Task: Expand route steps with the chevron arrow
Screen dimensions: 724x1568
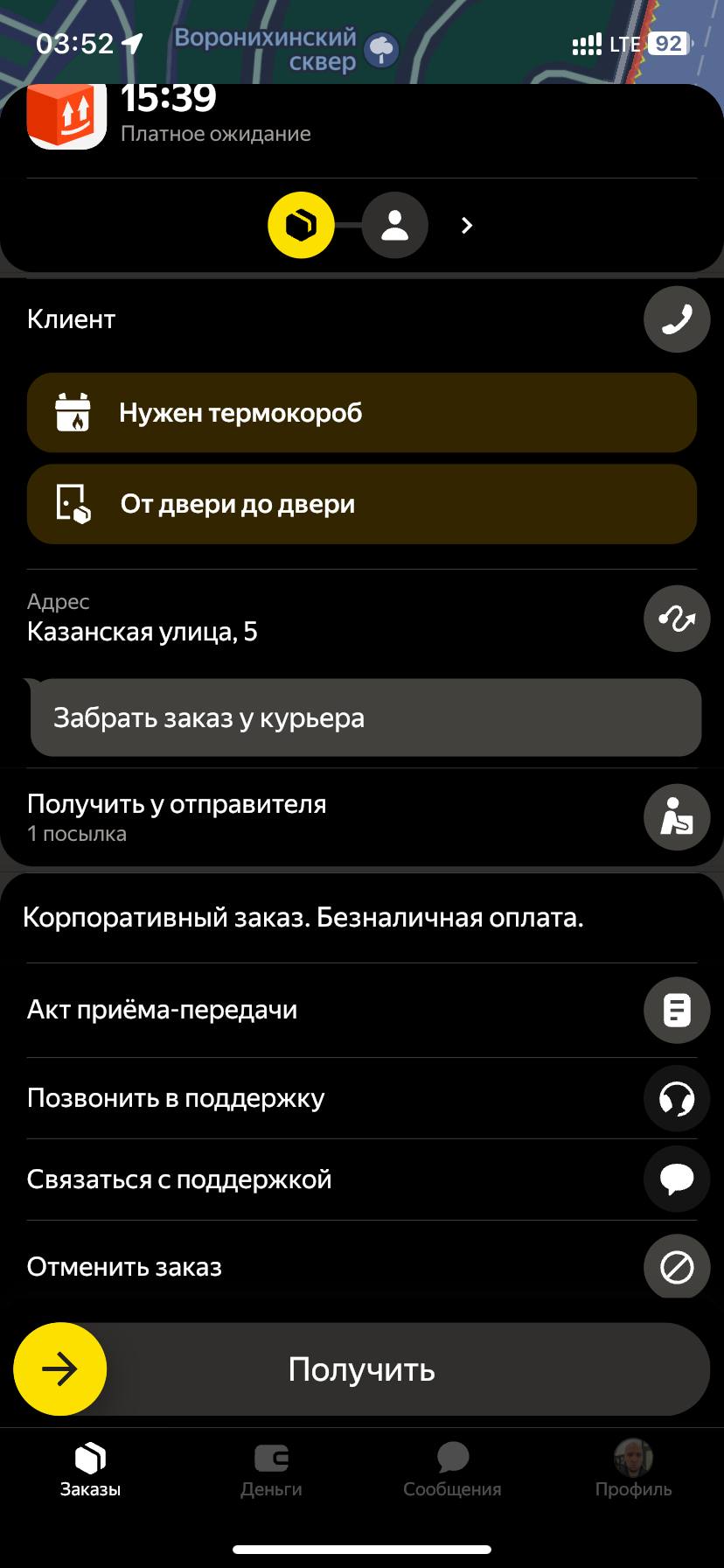Action: (x=467, y=226)
